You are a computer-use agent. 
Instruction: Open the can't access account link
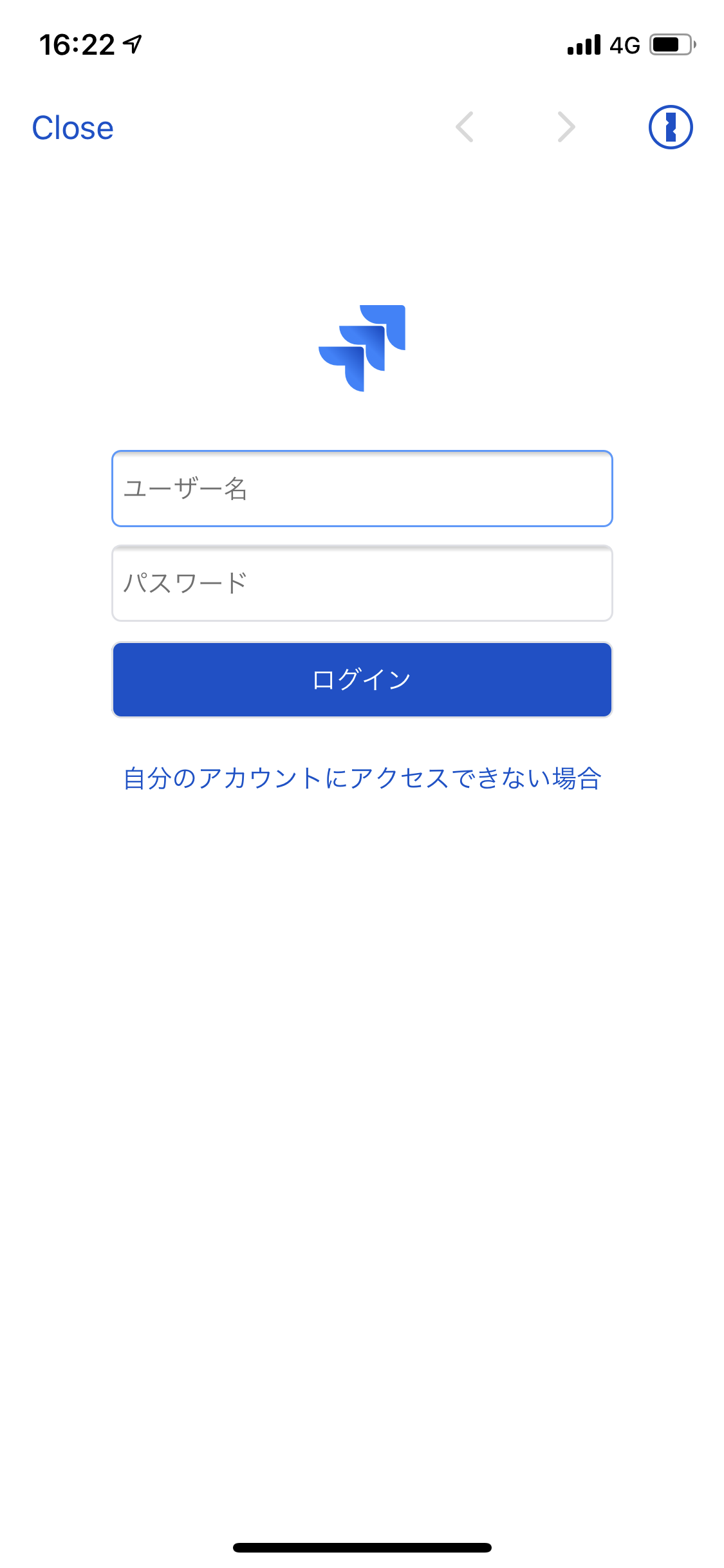point(362,778)
